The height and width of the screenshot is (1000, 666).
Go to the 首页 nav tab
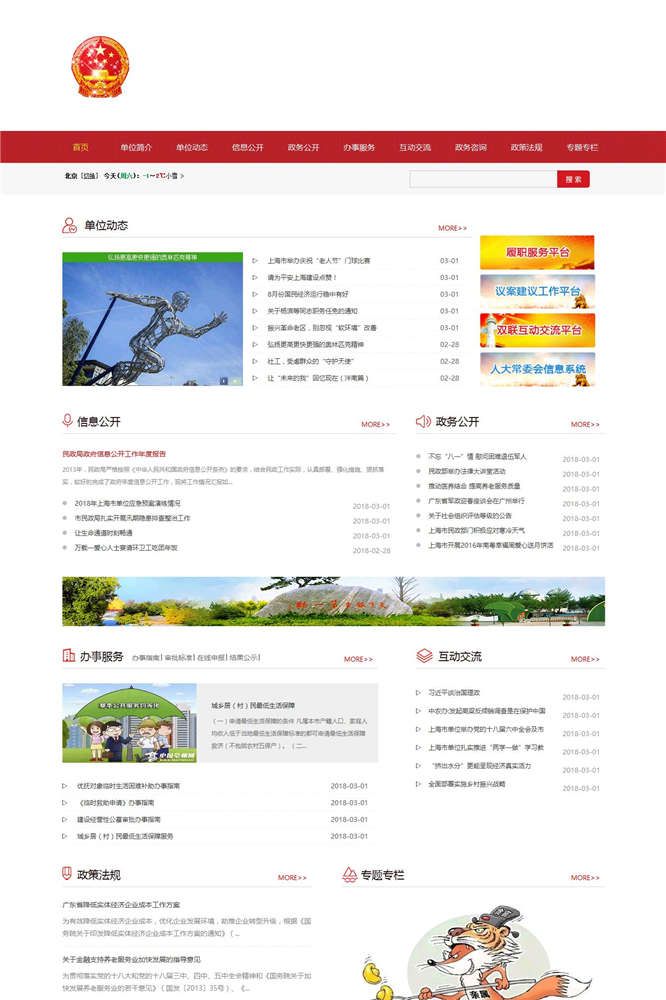(81, 147)
